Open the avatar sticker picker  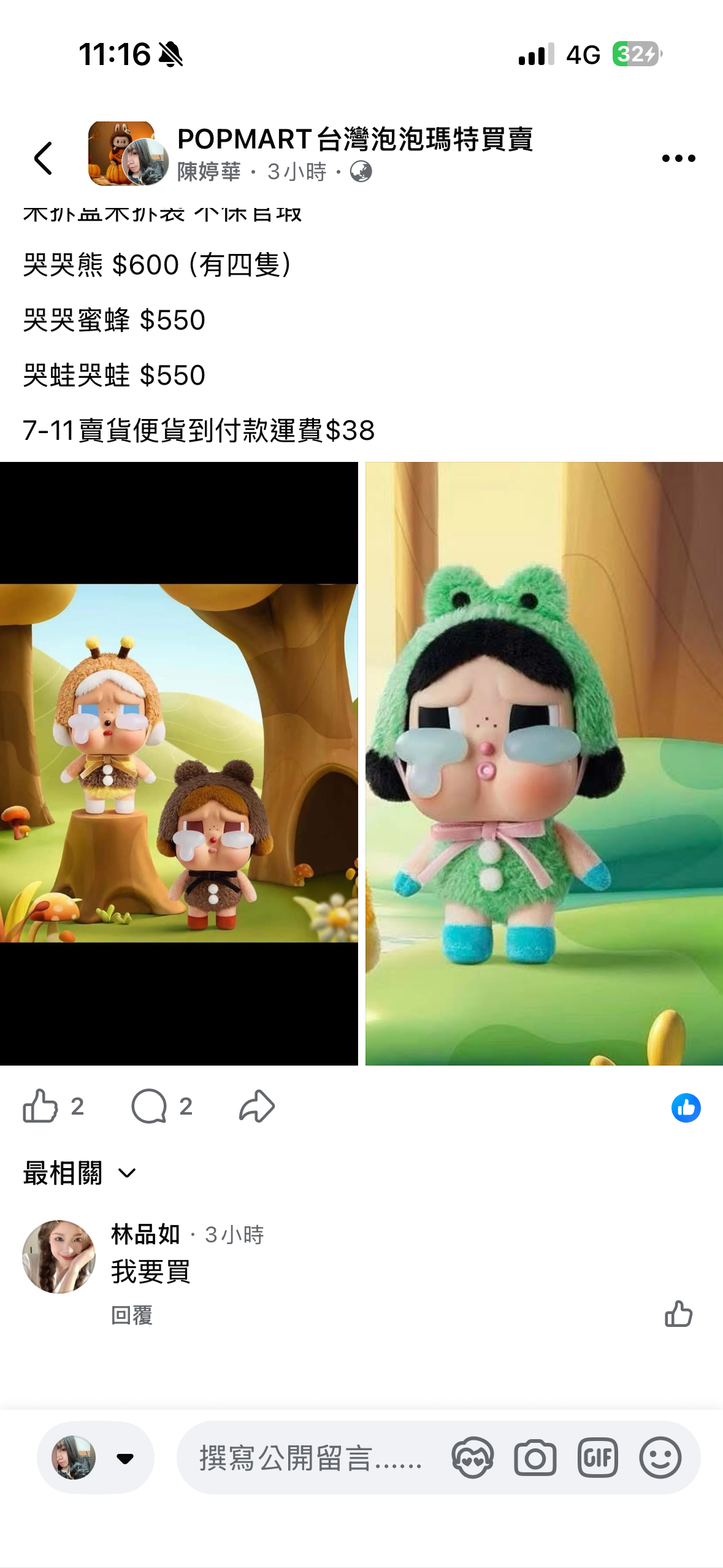click(x=472, y=1458)
